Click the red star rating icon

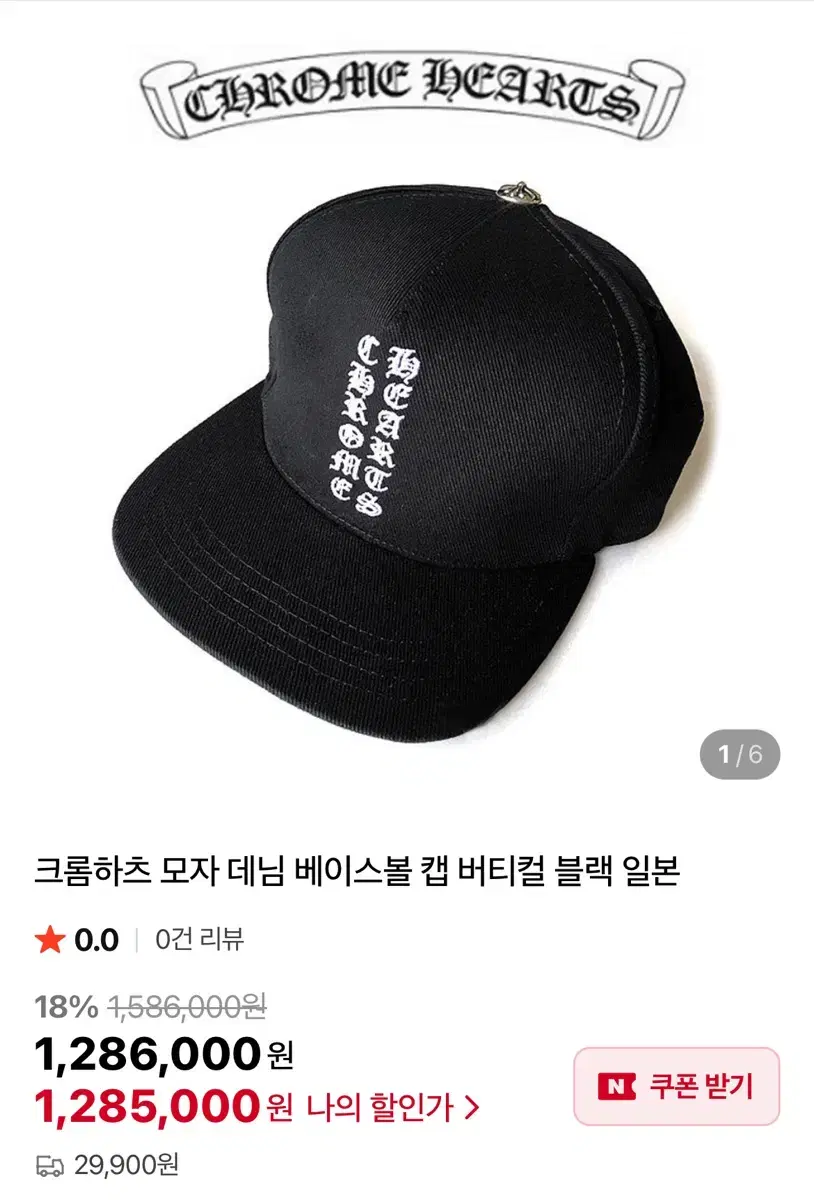(x=48, y=938)
